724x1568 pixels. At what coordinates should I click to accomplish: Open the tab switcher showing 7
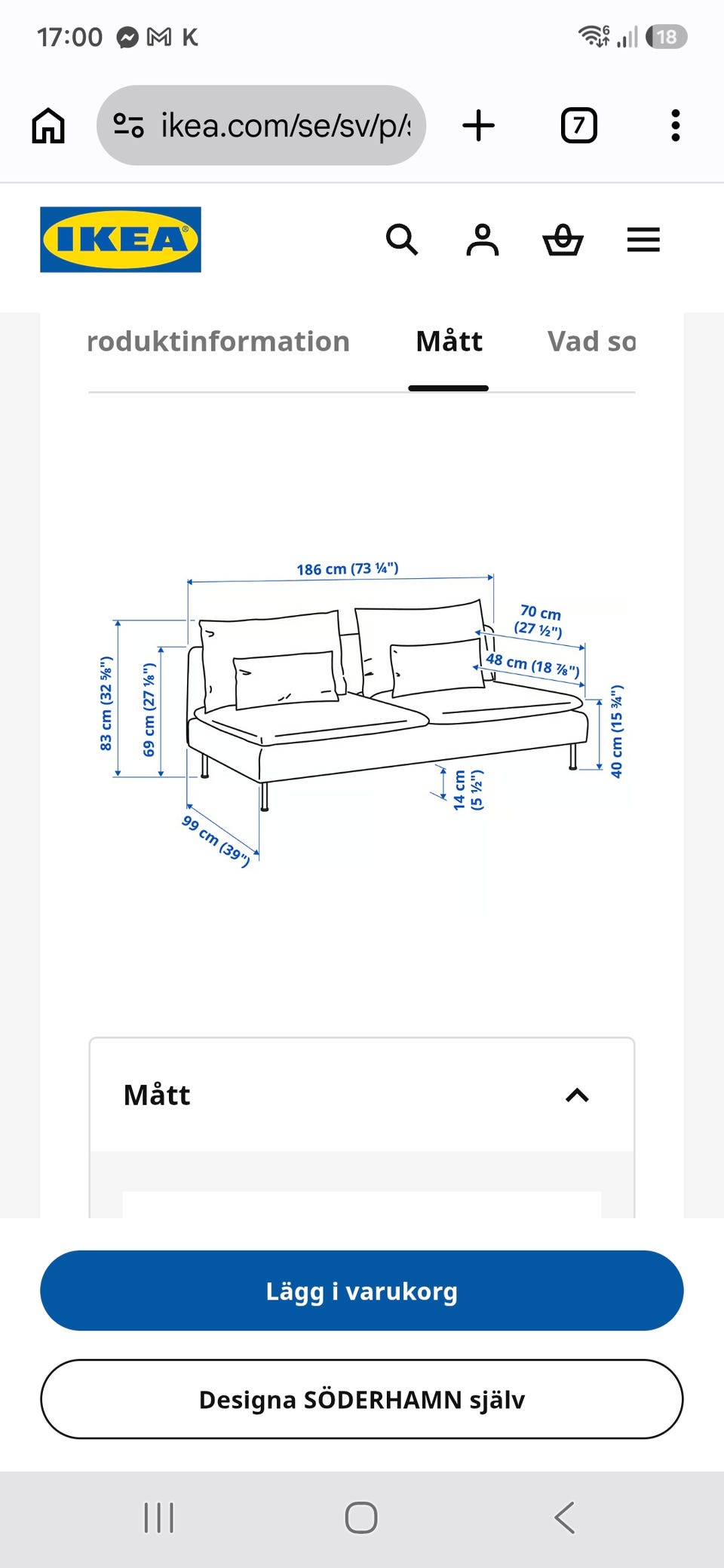tap(578, 125)
